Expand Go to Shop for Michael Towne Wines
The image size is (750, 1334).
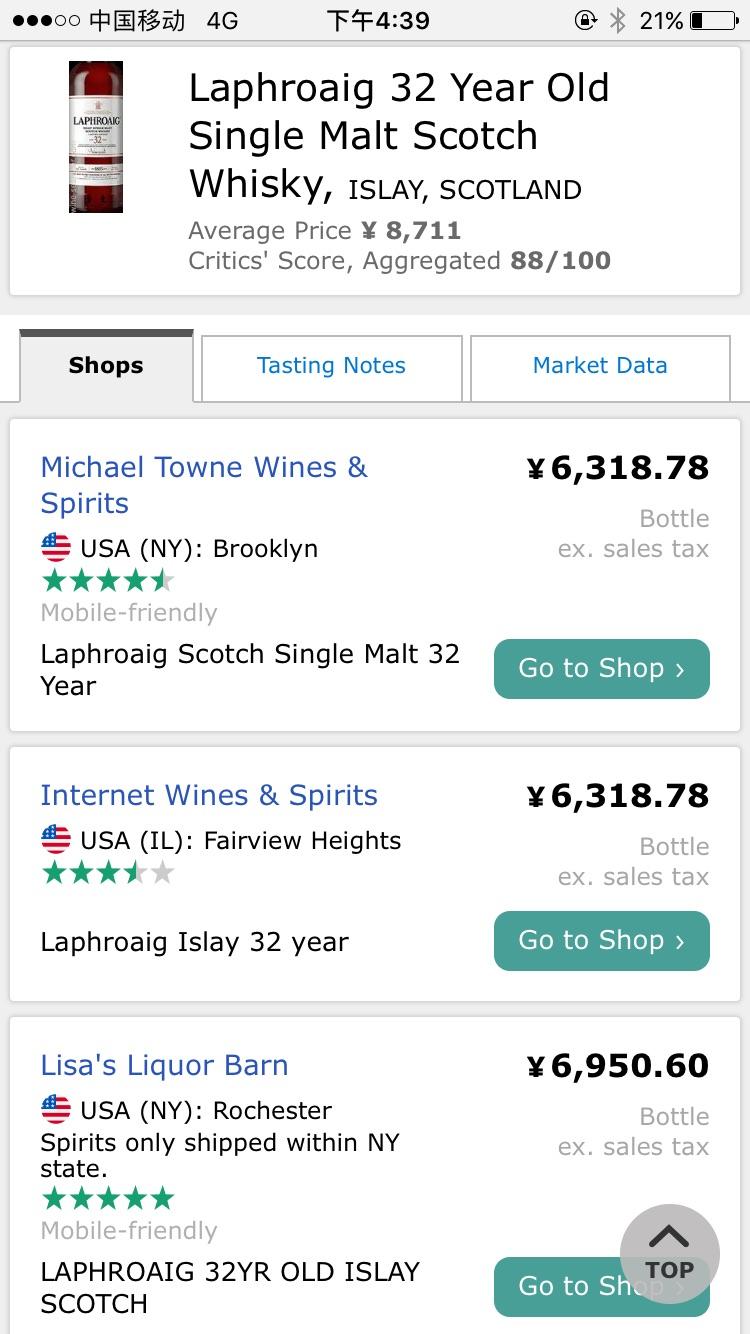(x=601, y=668)
